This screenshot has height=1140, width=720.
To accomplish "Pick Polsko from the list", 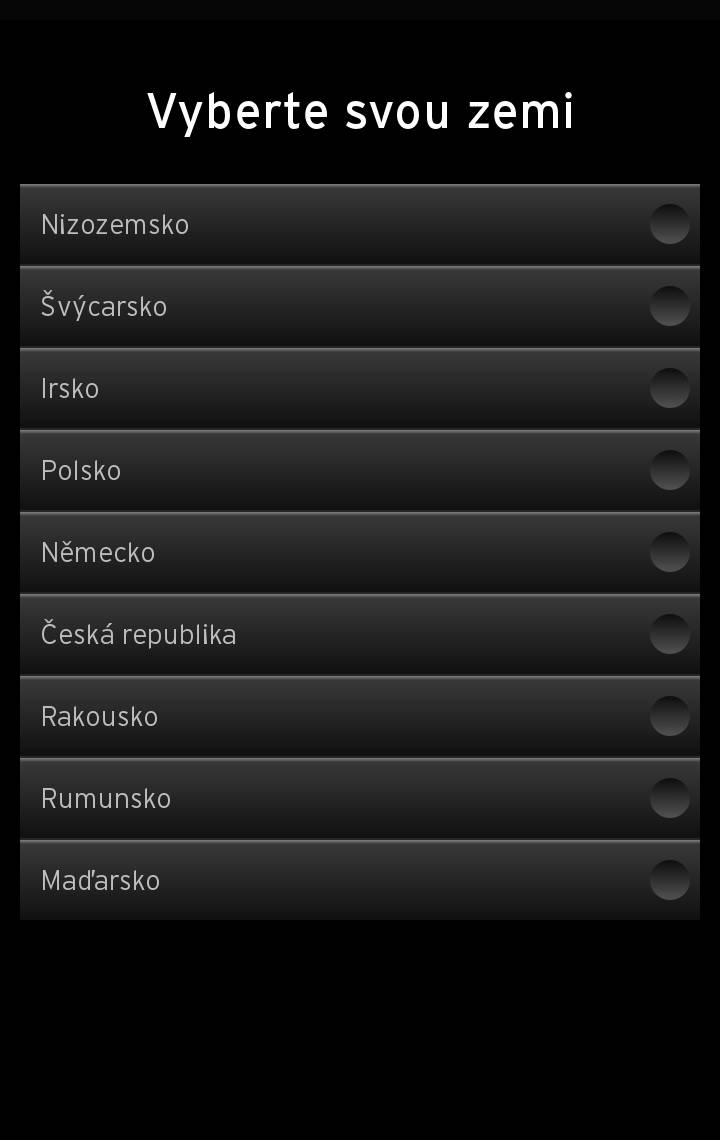I will click(x=300, y=470).
